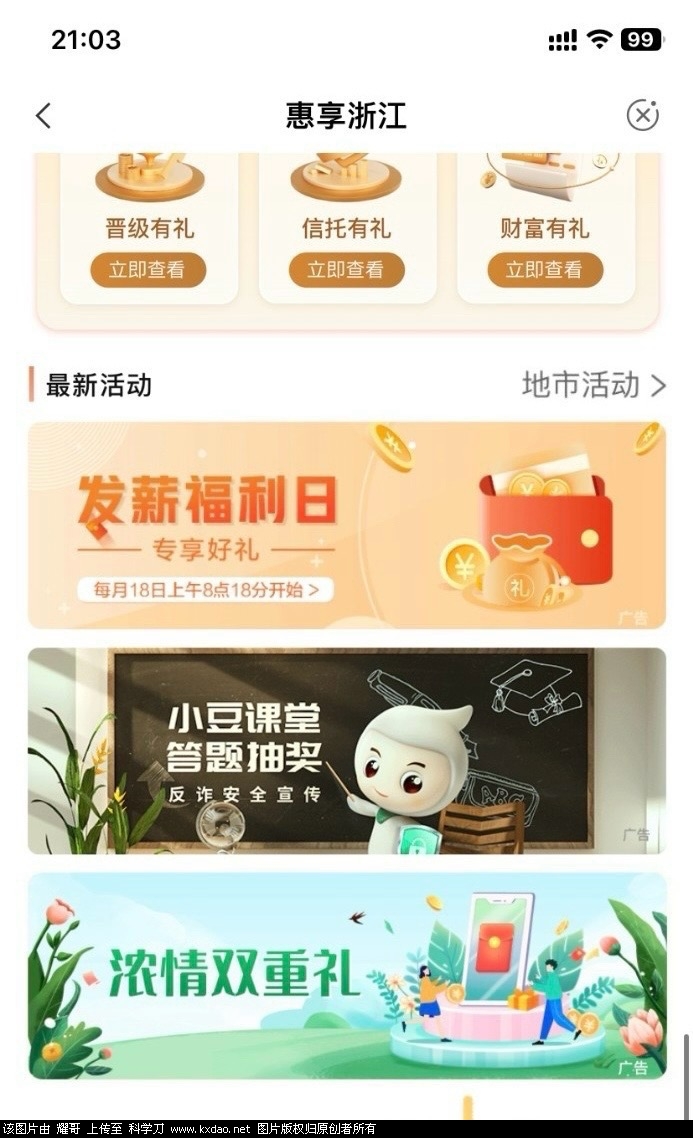
Task: Go back using the top-left arrow
Action: [x=43, y=116]
